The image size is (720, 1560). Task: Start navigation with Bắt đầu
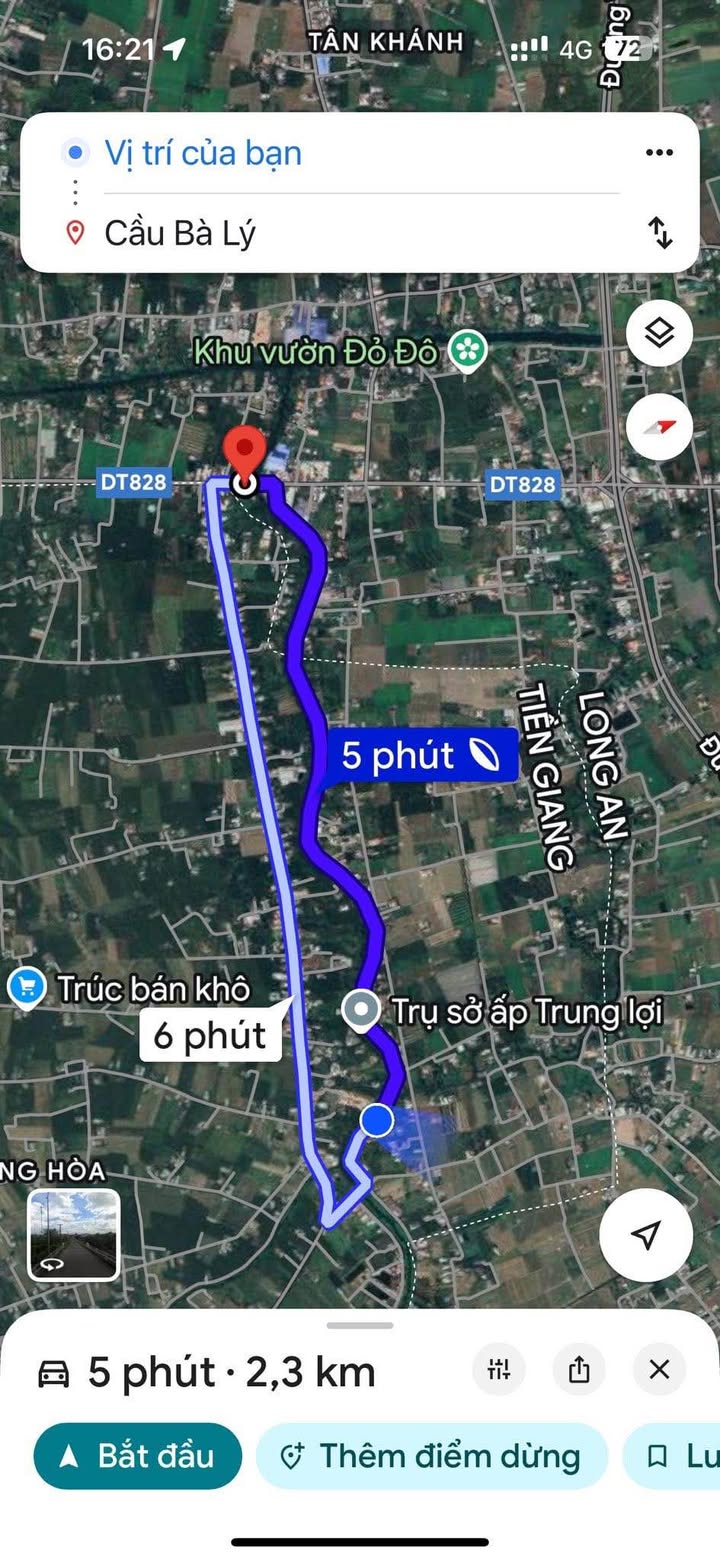(x=138, y=1456)
